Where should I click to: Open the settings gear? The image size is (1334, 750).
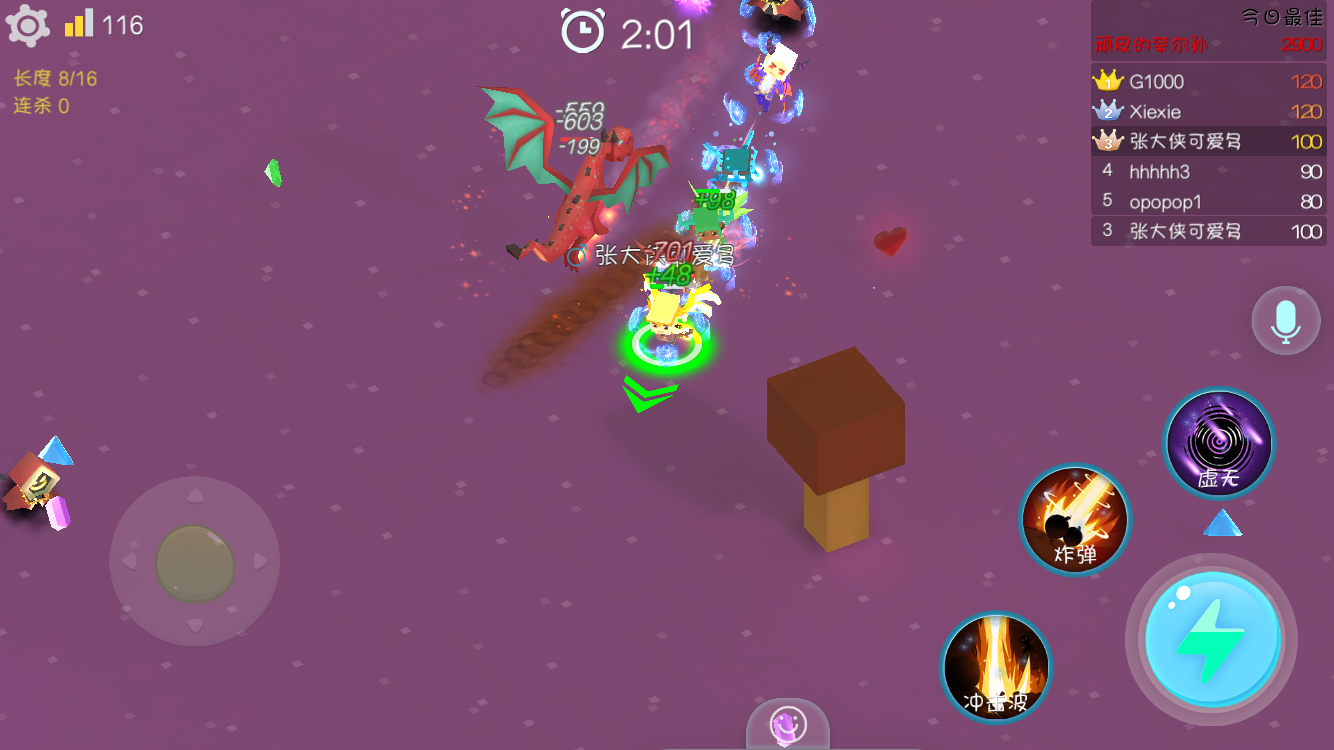pyautogui.click(x=28, y=26)
